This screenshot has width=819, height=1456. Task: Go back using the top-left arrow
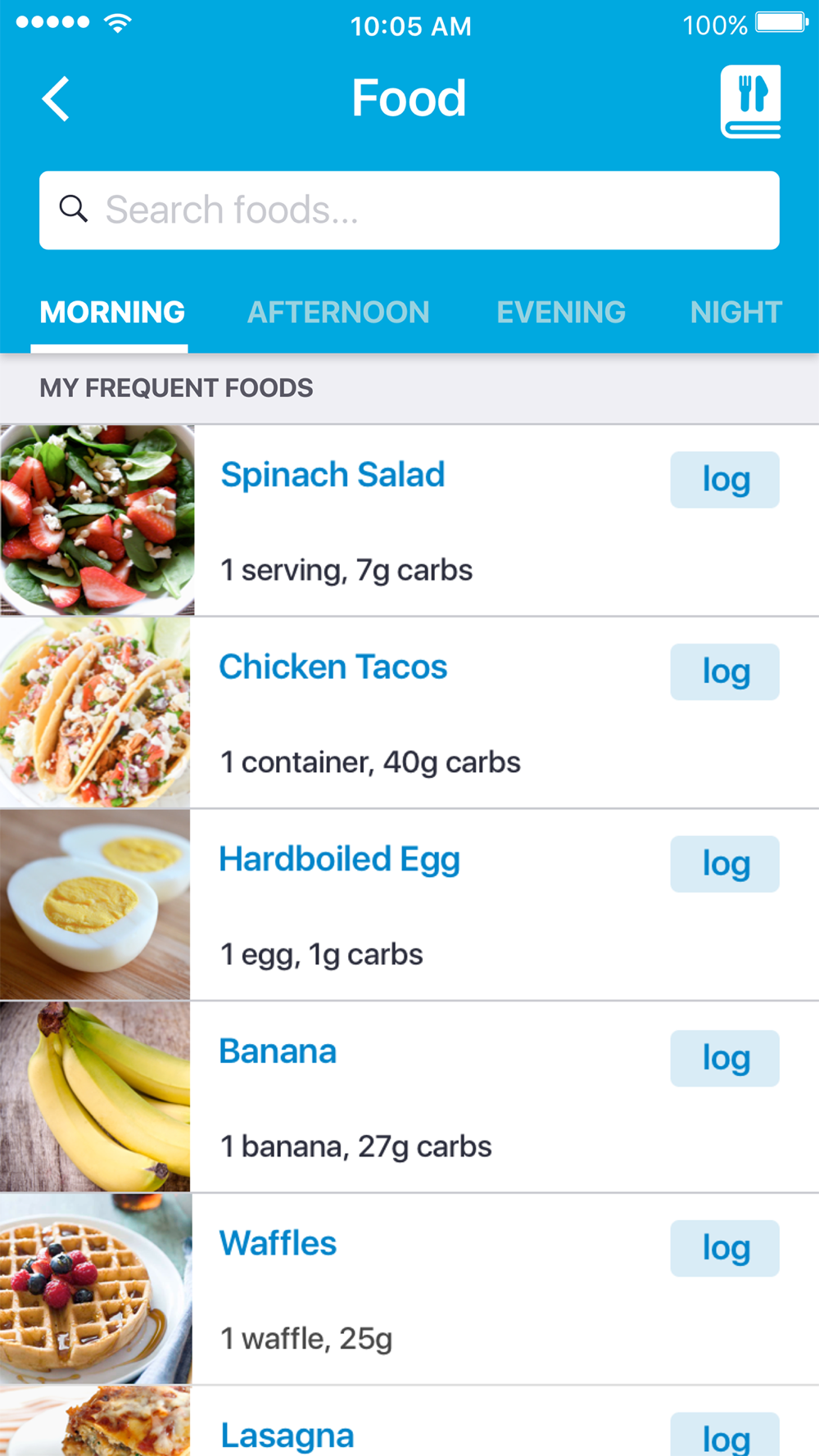click(x=56, y=99)
